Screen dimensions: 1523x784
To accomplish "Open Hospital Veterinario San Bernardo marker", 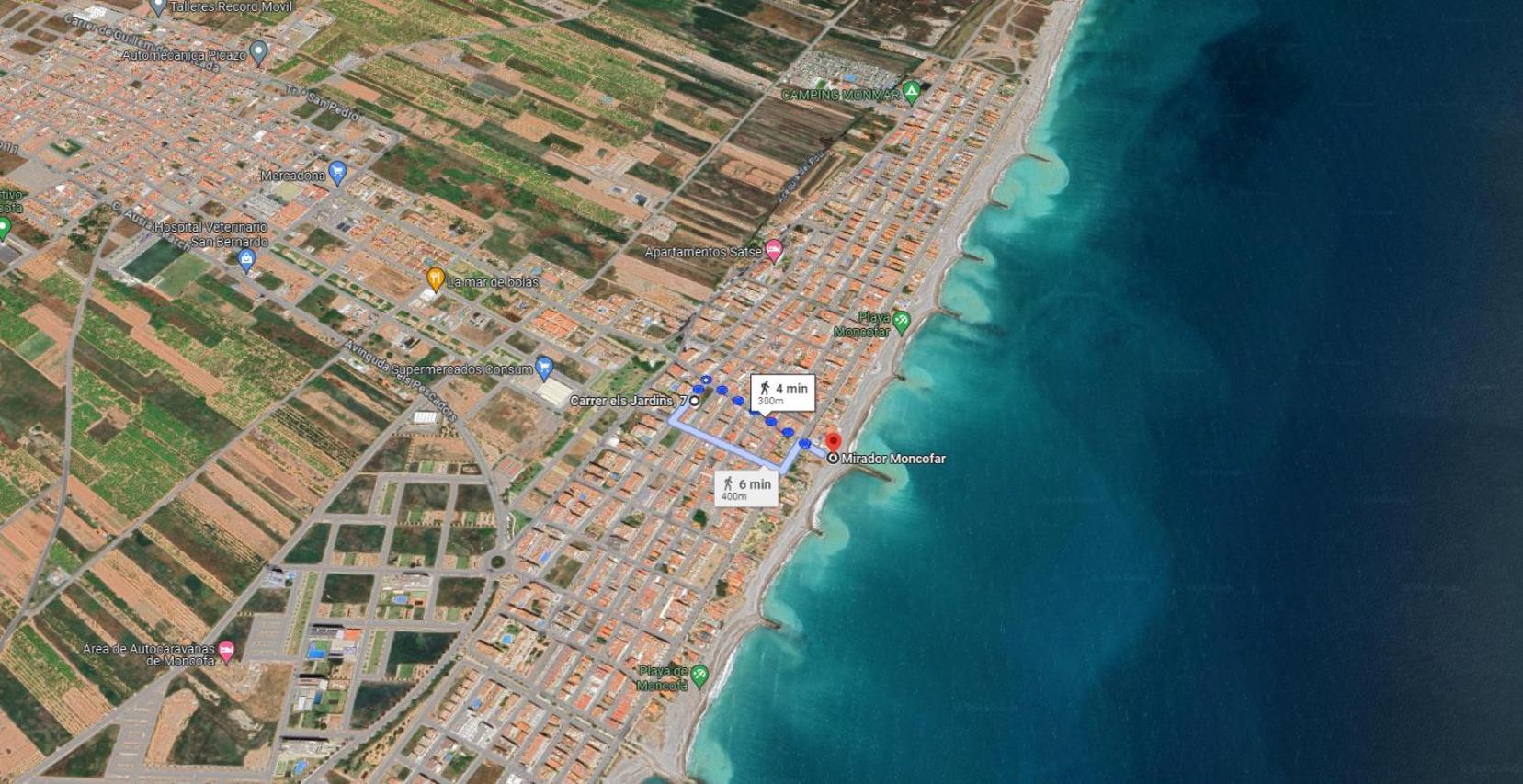I will click(x=246, y=260).
